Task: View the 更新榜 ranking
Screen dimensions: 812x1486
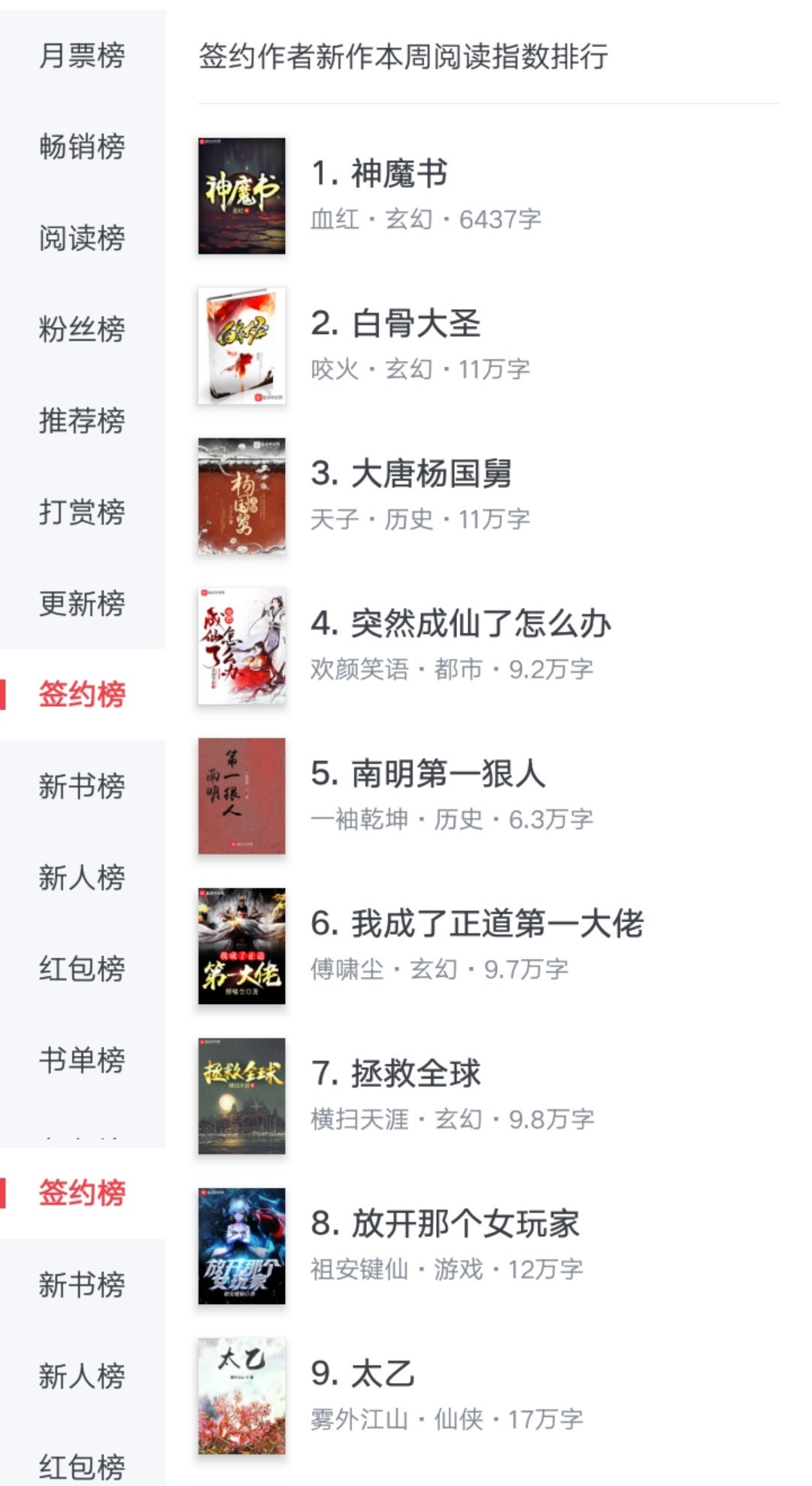Action: pyautogui.click(x=82, y=603)
